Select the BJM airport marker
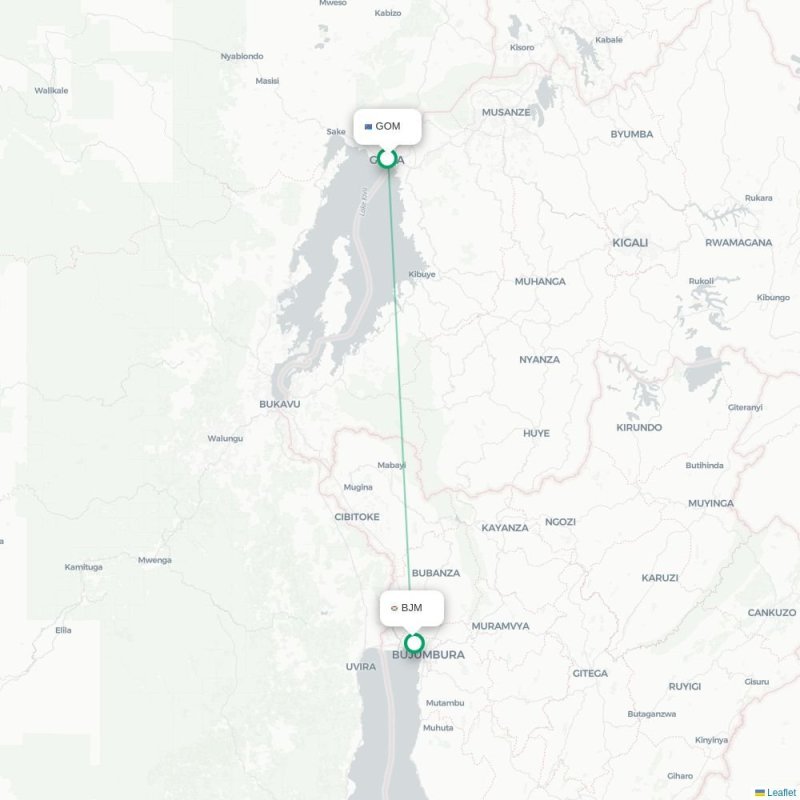Image resolution: width=800 pixels, height=800 pixels. 414,643
